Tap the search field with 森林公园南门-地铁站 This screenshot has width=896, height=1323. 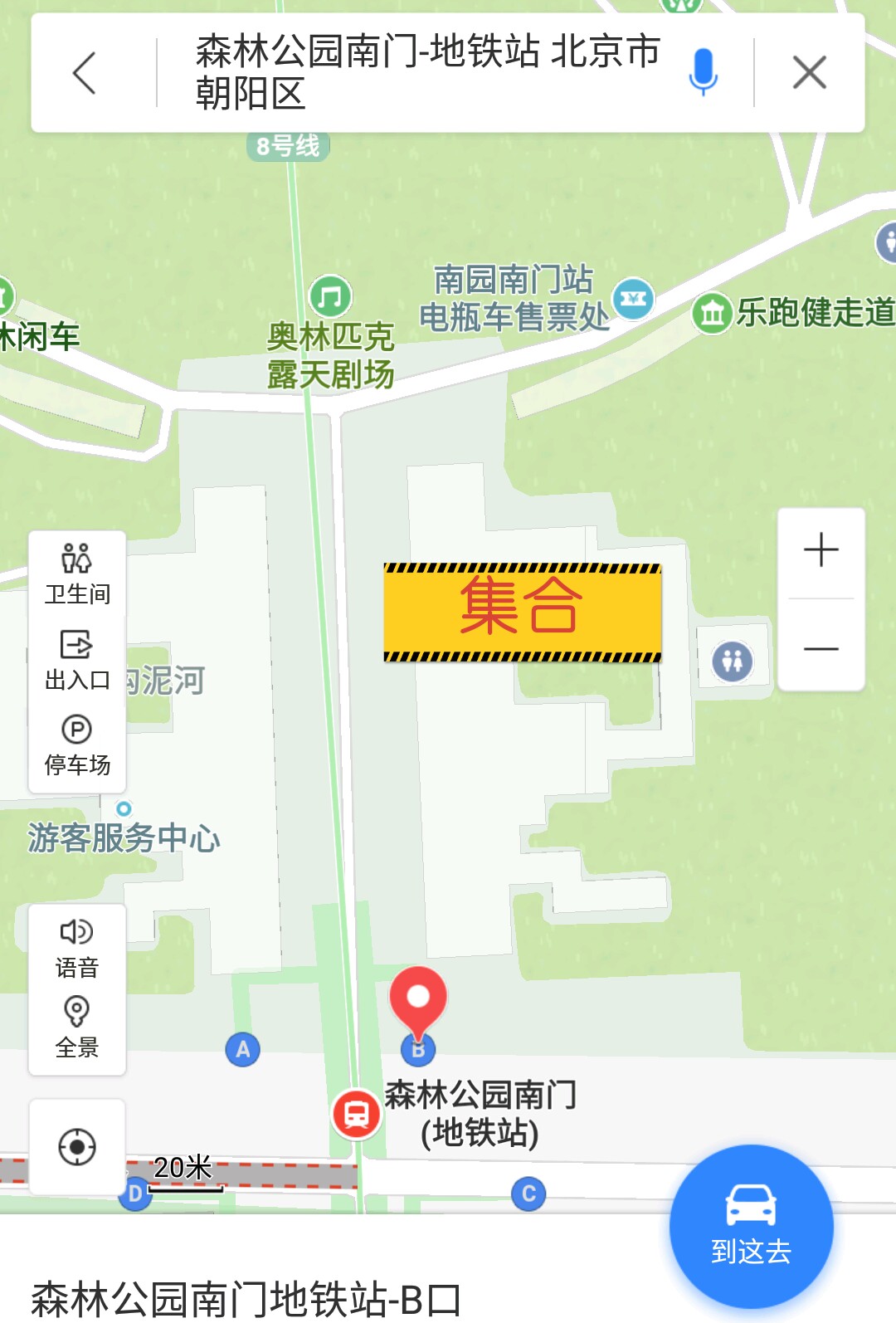(x=427, y=73)
